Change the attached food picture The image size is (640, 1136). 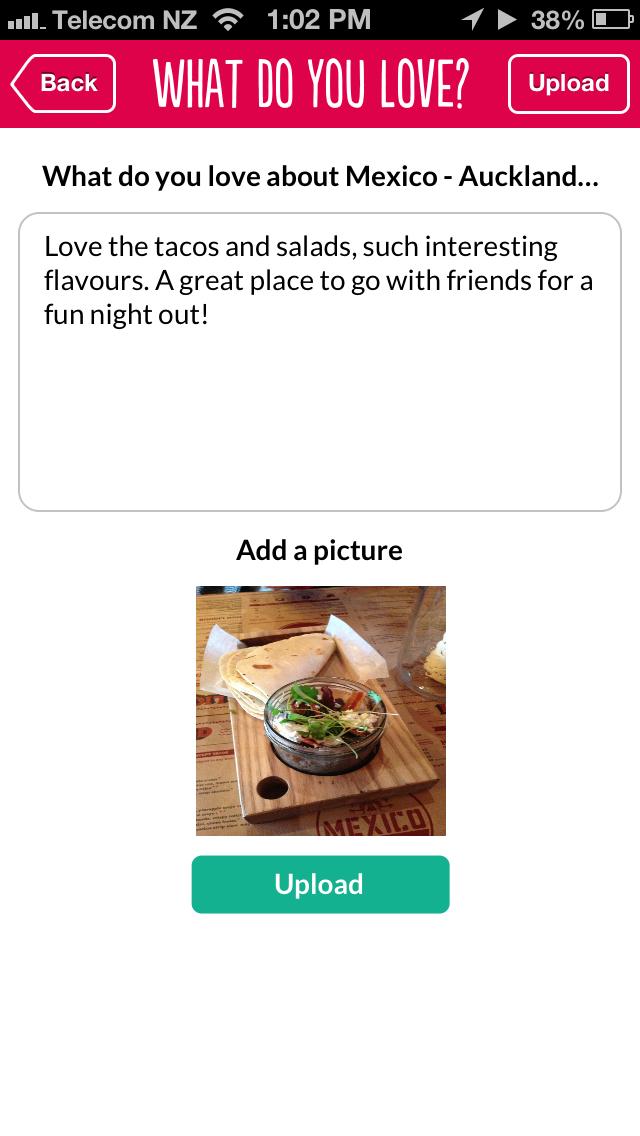click(321, 710)
